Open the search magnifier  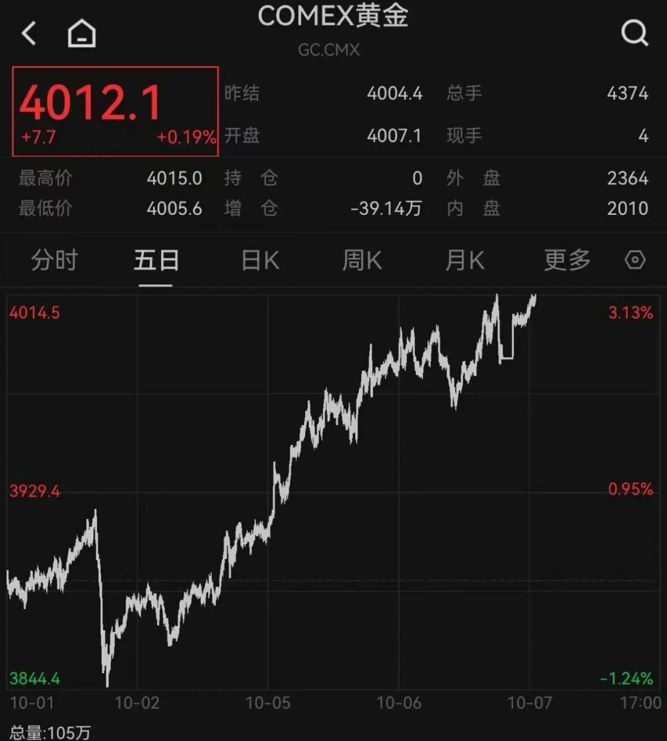coord(634,34)
